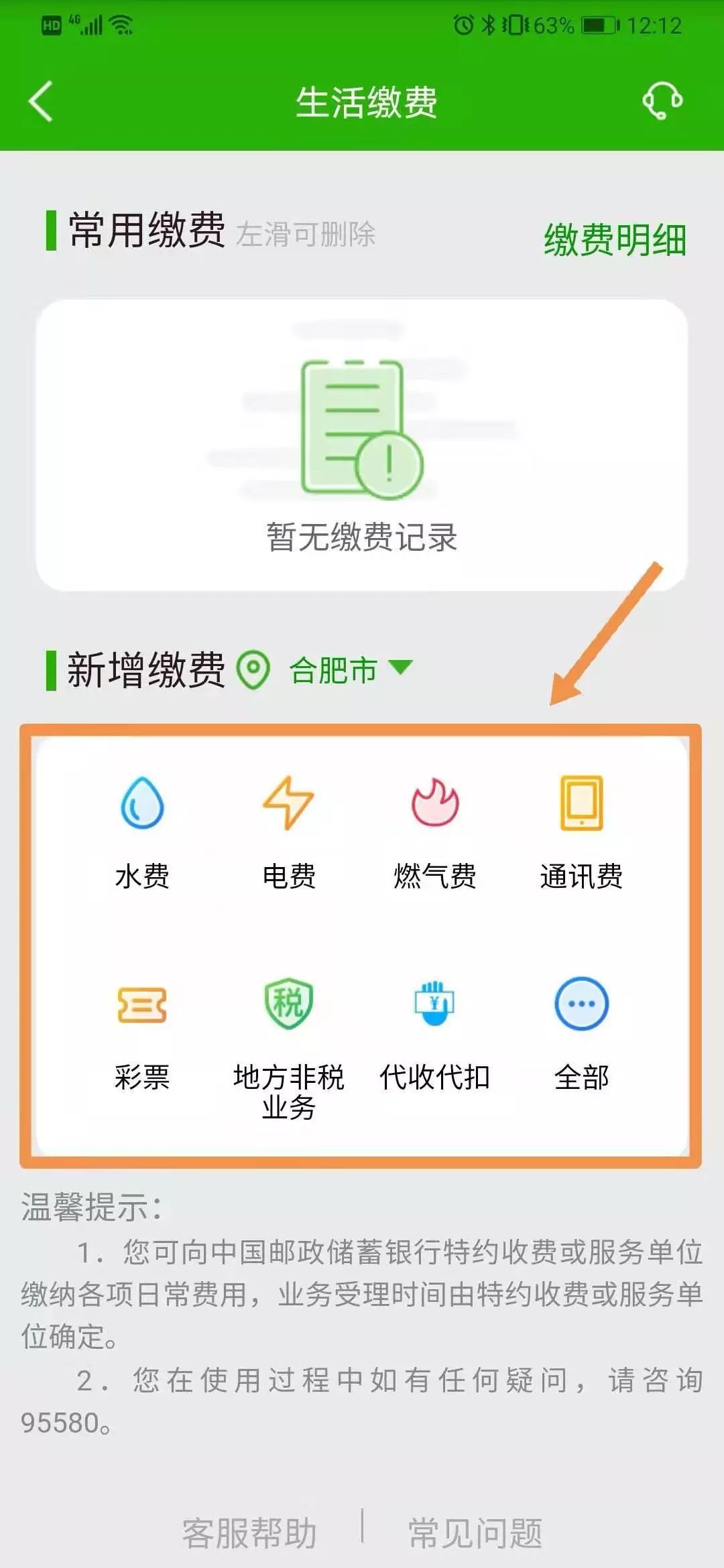Go back using the top-left arrow
The image size is (724, 1568).
click(x=41, y=102)
